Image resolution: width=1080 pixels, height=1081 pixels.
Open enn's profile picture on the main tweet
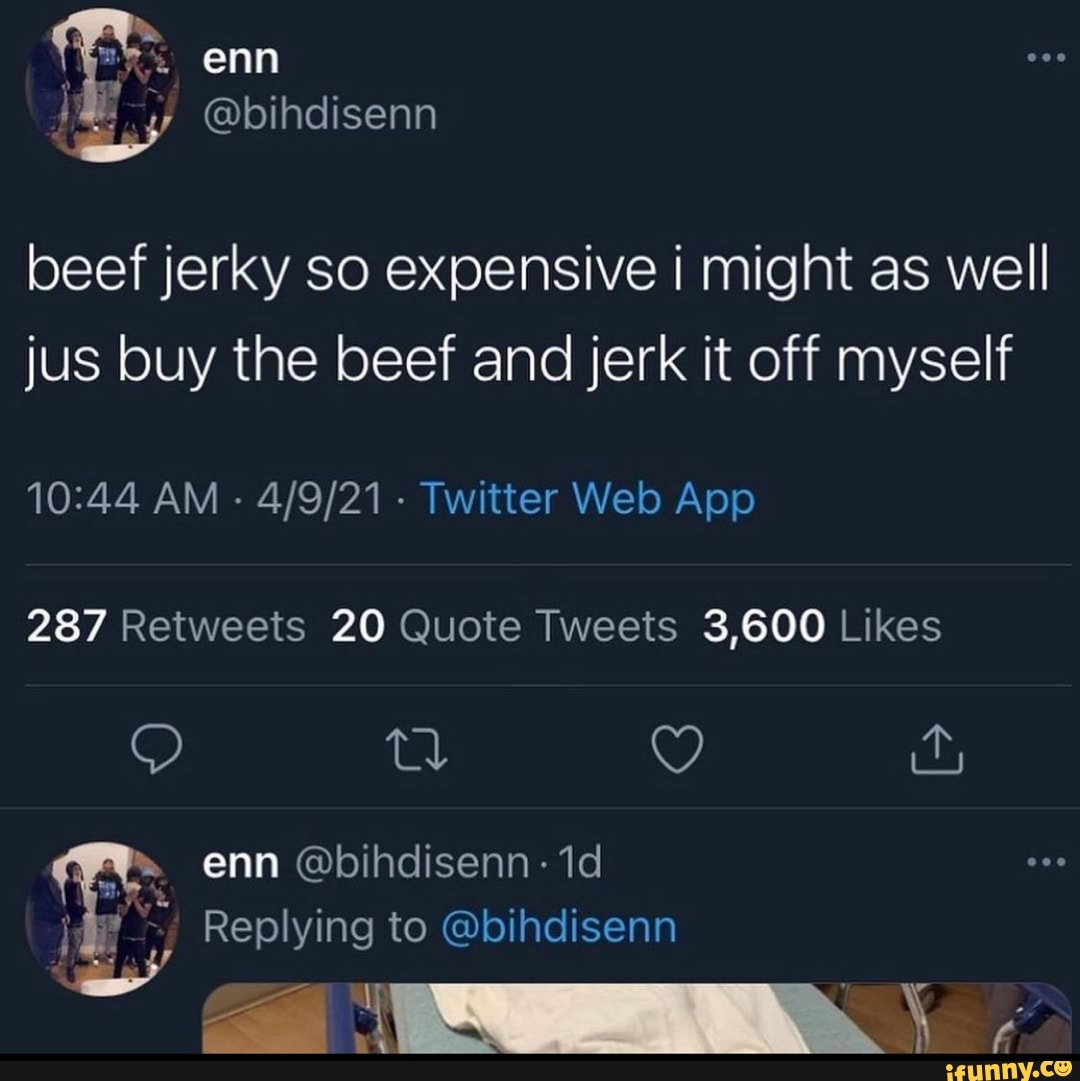pos(101,85)
